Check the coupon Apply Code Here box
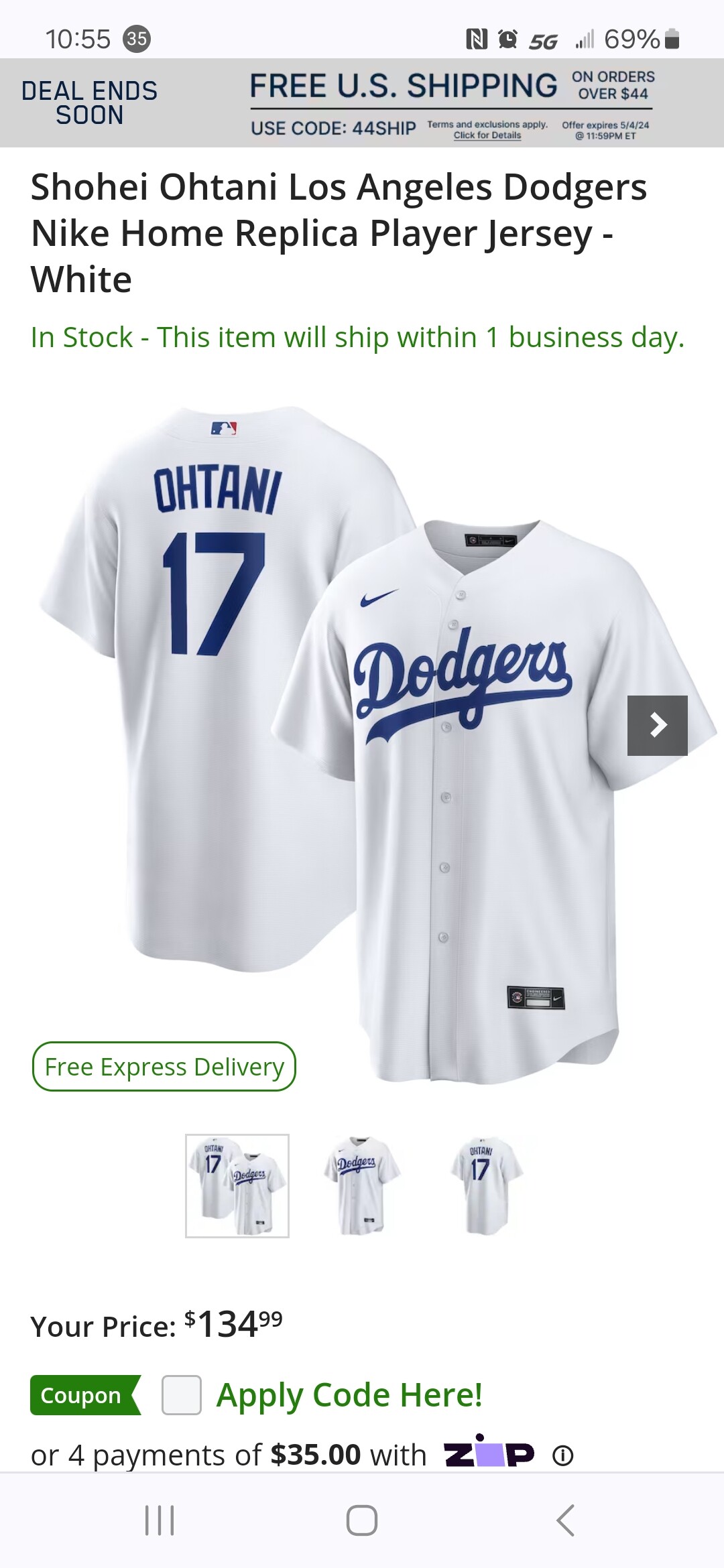Viewport: 724px width, 1568px height. point(182,1395)
